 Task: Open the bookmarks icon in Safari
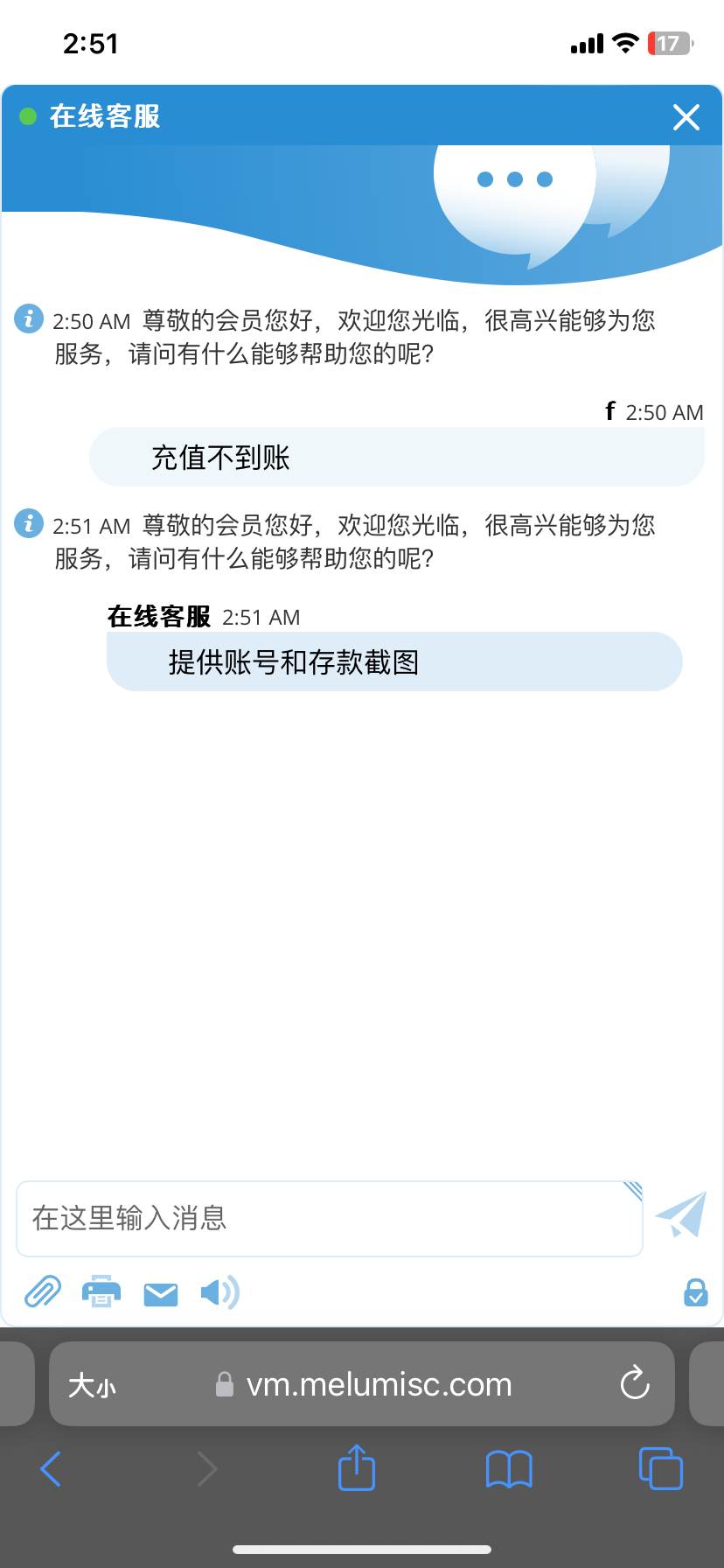509,1470
